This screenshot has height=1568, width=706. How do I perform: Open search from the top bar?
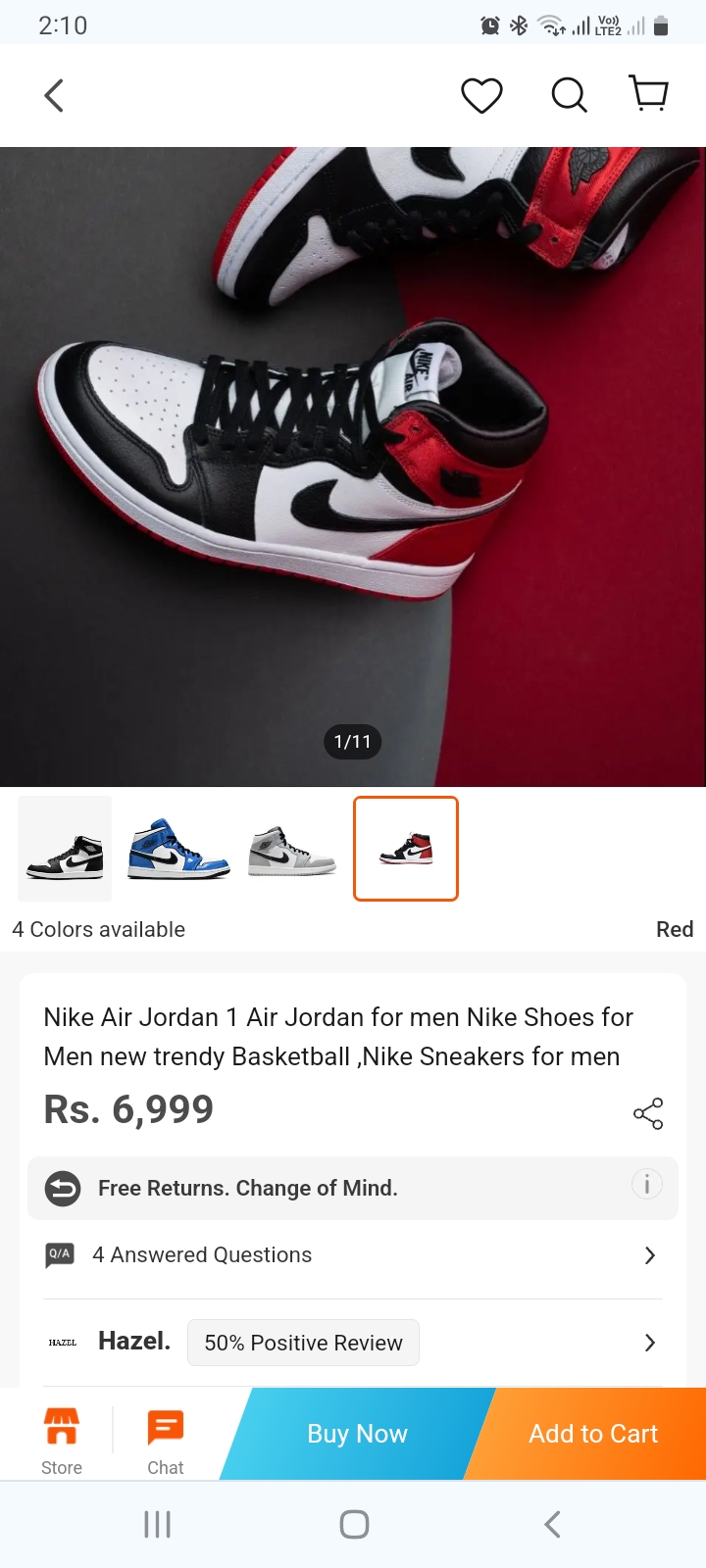click(569, 96)
